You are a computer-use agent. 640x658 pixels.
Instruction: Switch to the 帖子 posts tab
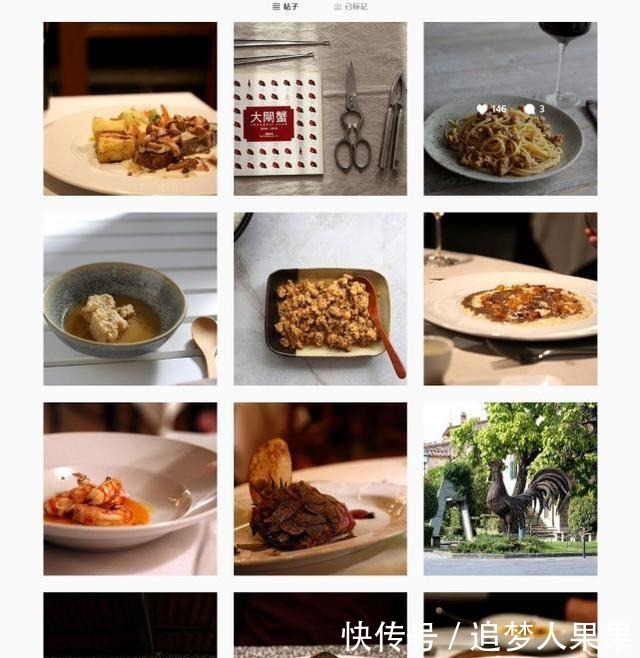coord(285,6)
